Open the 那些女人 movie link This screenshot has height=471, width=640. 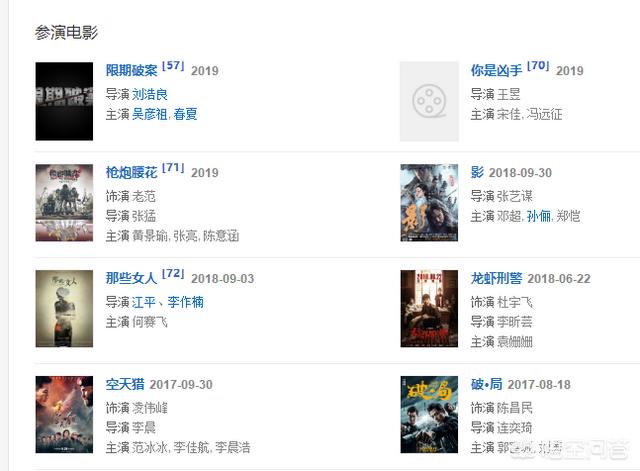(x=132, y=278)
